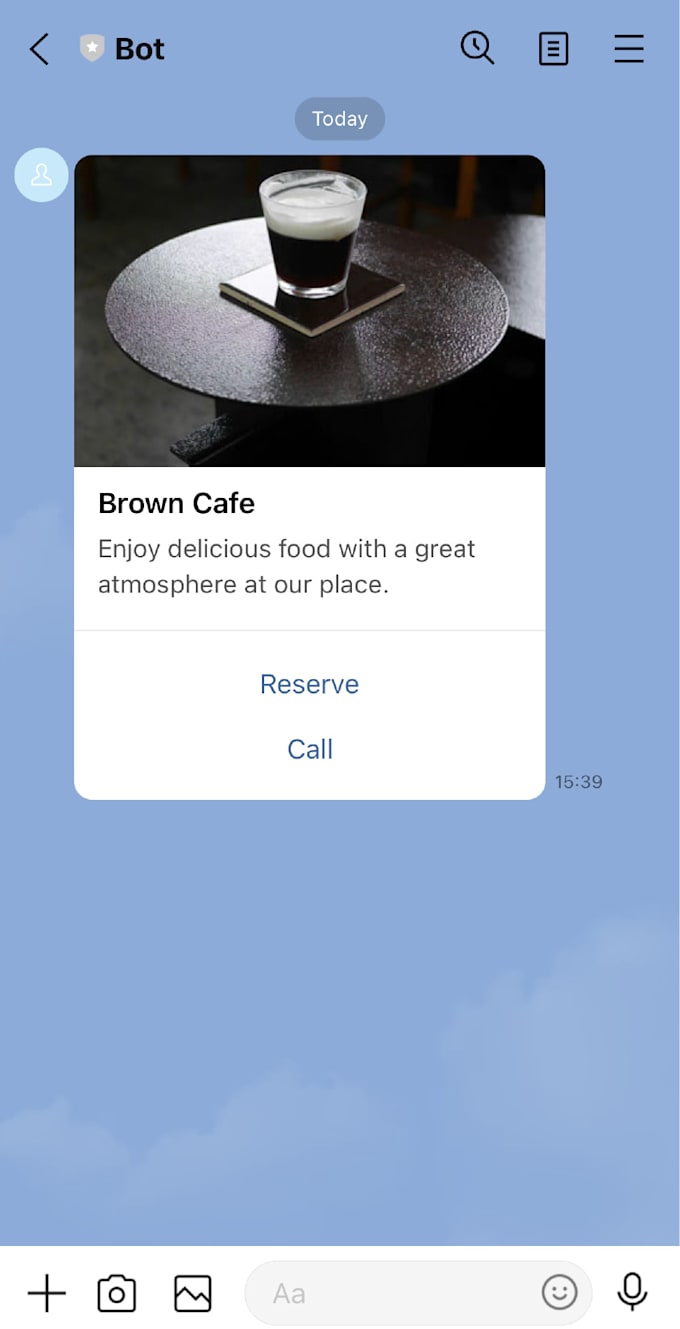The image size is (680, 1329).
Task: Go back from the Bot chat
Action: tap(39, 49)
